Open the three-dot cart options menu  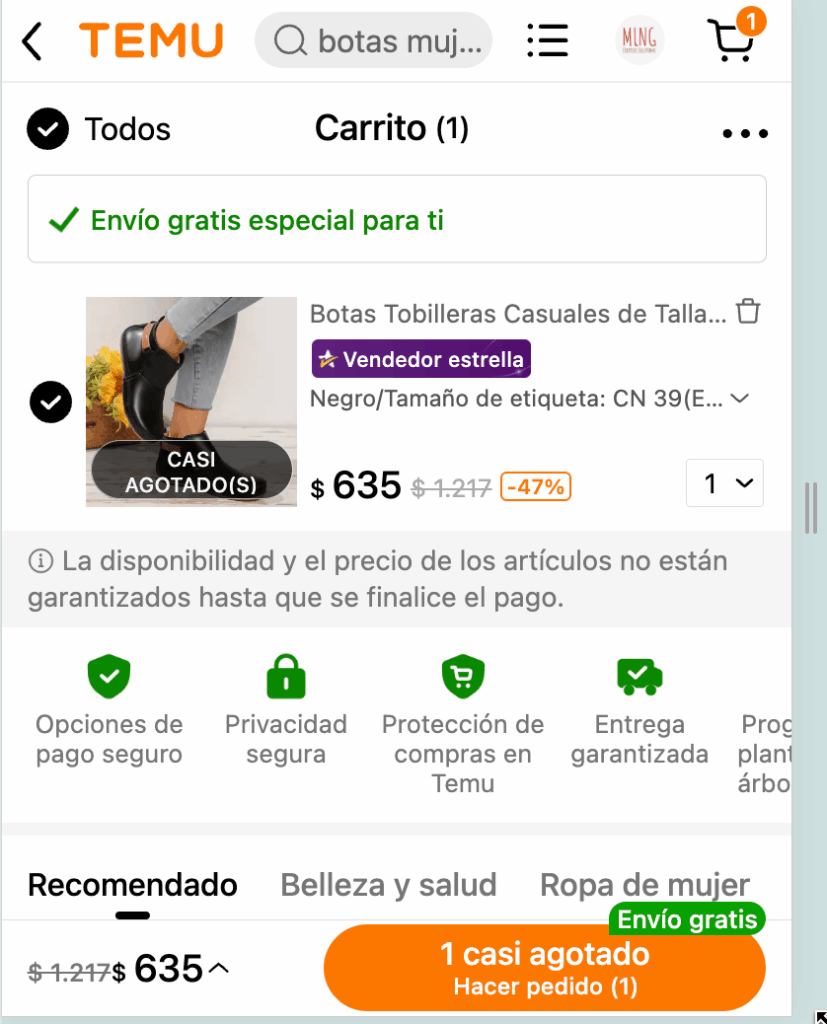point(745,133)
